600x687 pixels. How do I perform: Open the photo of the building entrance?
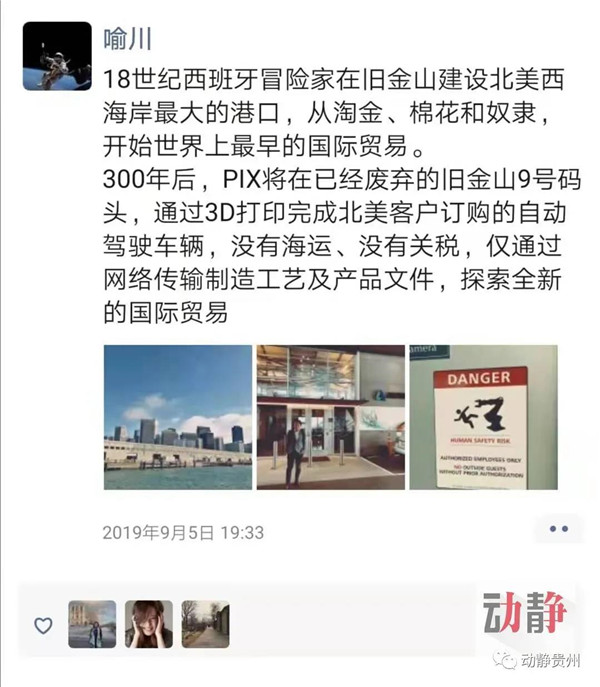click(x=330, y=417)
